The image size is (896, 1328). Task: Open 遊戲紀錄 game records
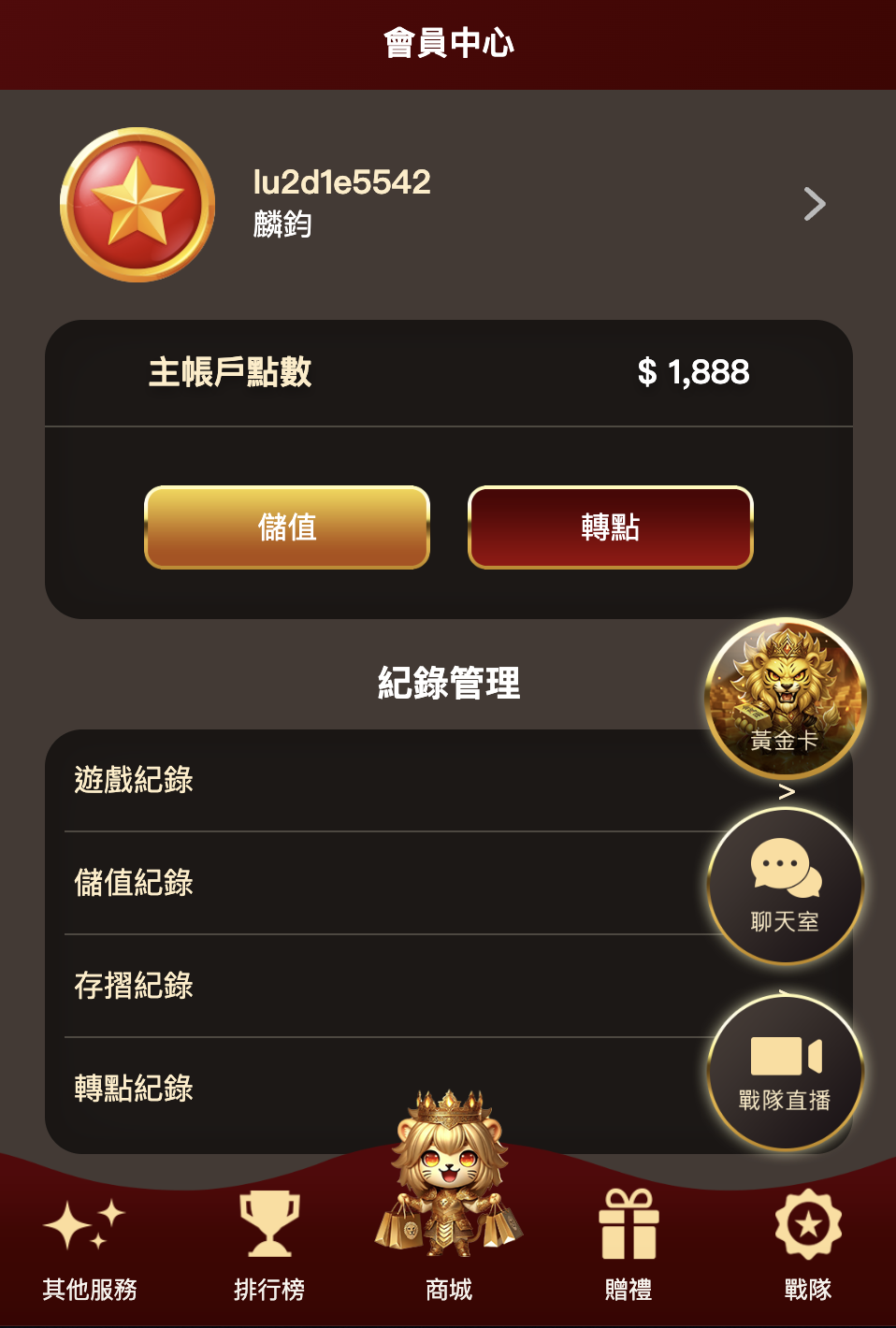point(374,780)
